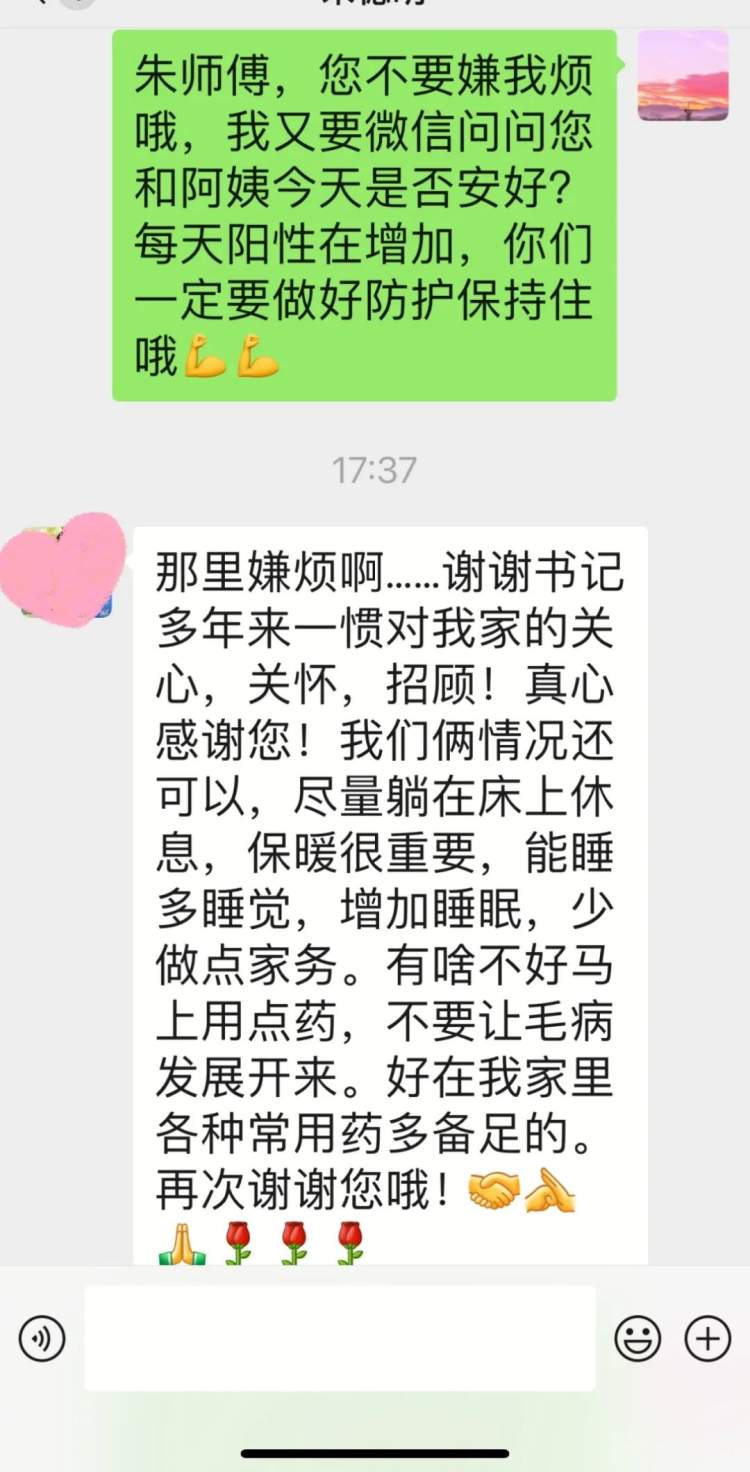Open the emoji sticker panel
The width and height of the screenshot is (750, 1472).
tap(637, 1338)
